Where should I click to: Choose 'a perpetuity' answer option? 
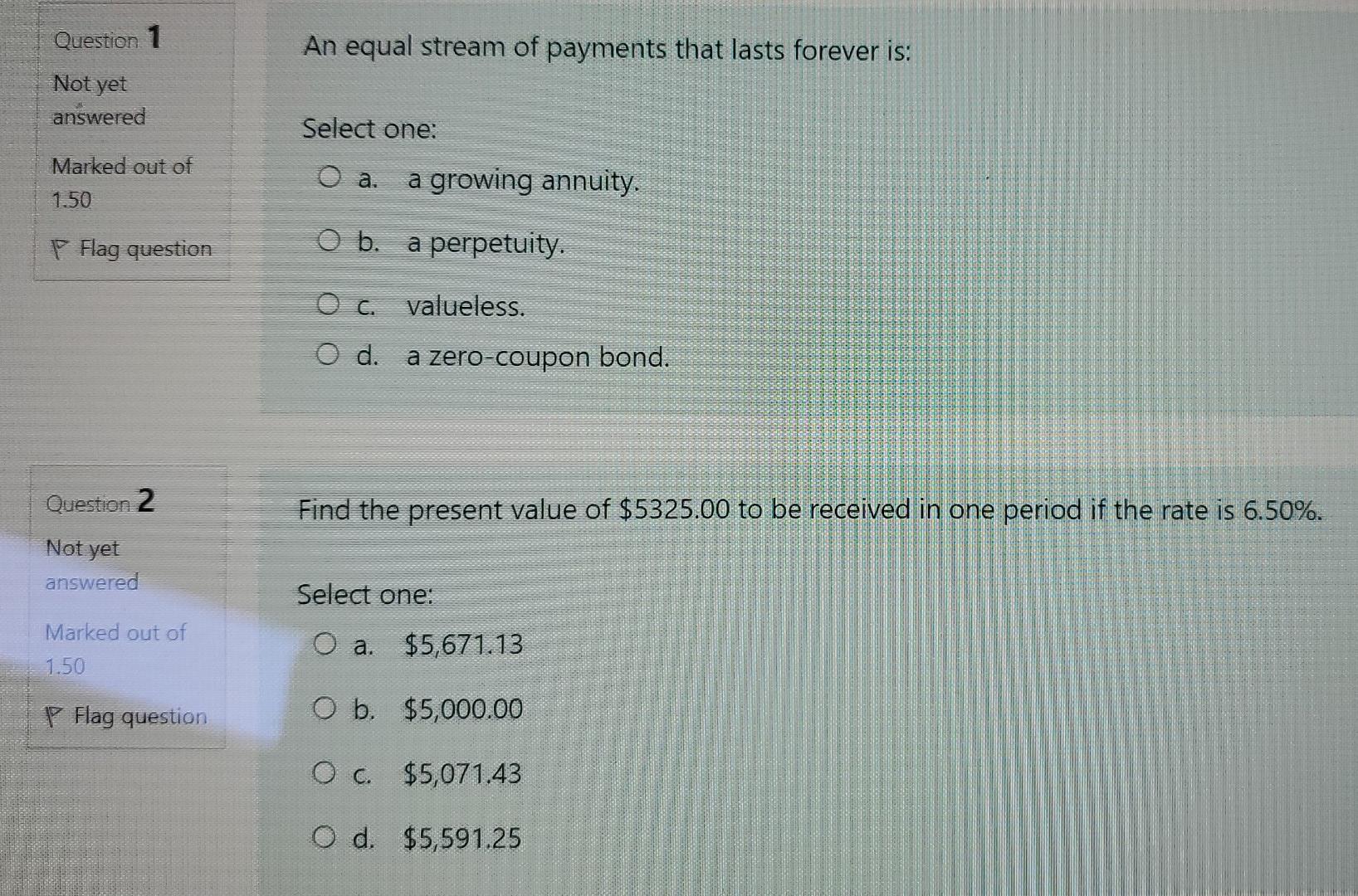coord(329,241)
